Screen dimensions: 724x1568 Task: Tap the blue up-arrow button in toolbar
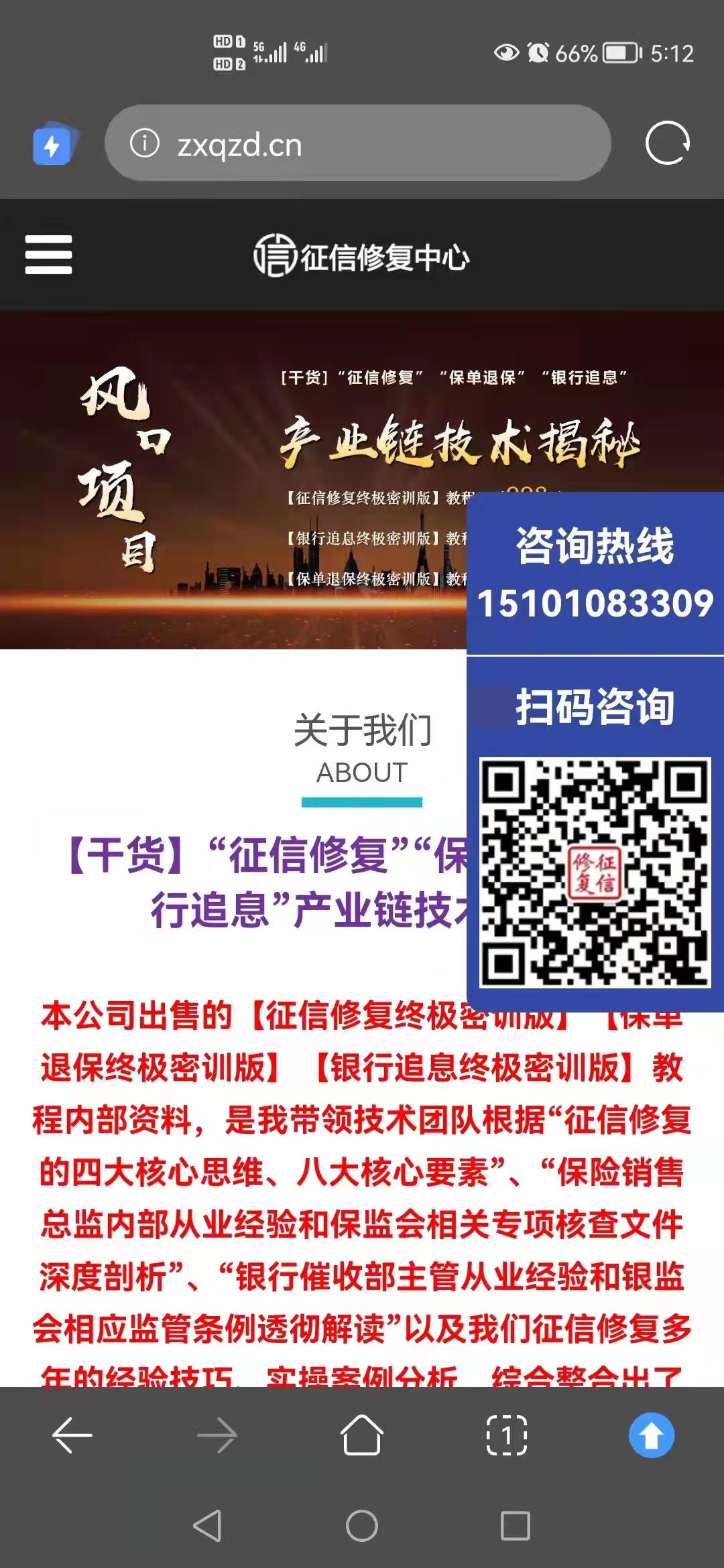coord(652,1435)
